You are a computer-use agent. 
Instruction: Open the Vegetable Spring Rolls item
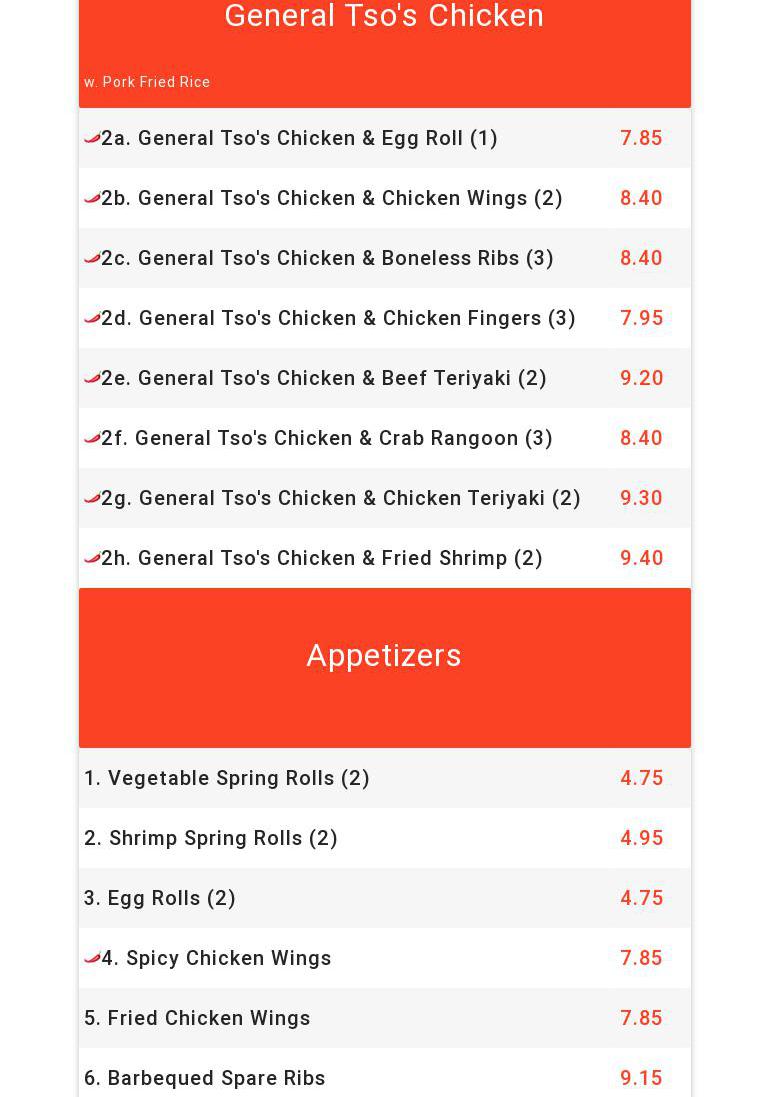227,778
